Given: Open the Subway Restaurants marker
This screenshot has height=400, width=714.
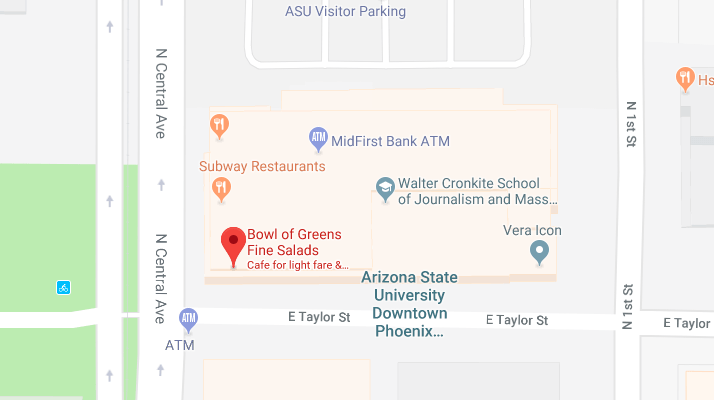Looking at the screenshot, I should point(220,186).
